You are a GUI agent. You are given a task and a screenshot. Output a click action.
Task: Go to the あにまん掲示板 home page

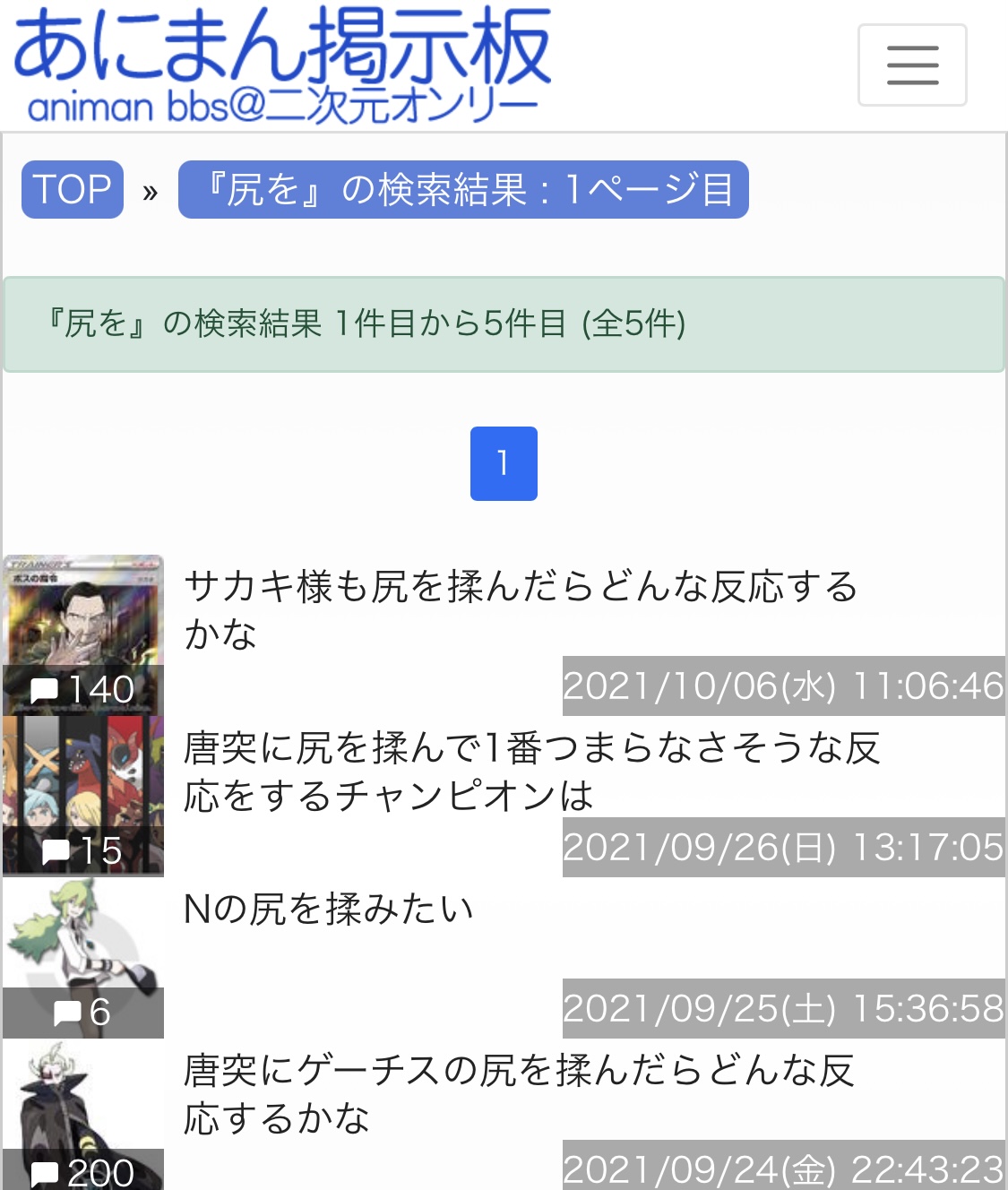point(282,65)
